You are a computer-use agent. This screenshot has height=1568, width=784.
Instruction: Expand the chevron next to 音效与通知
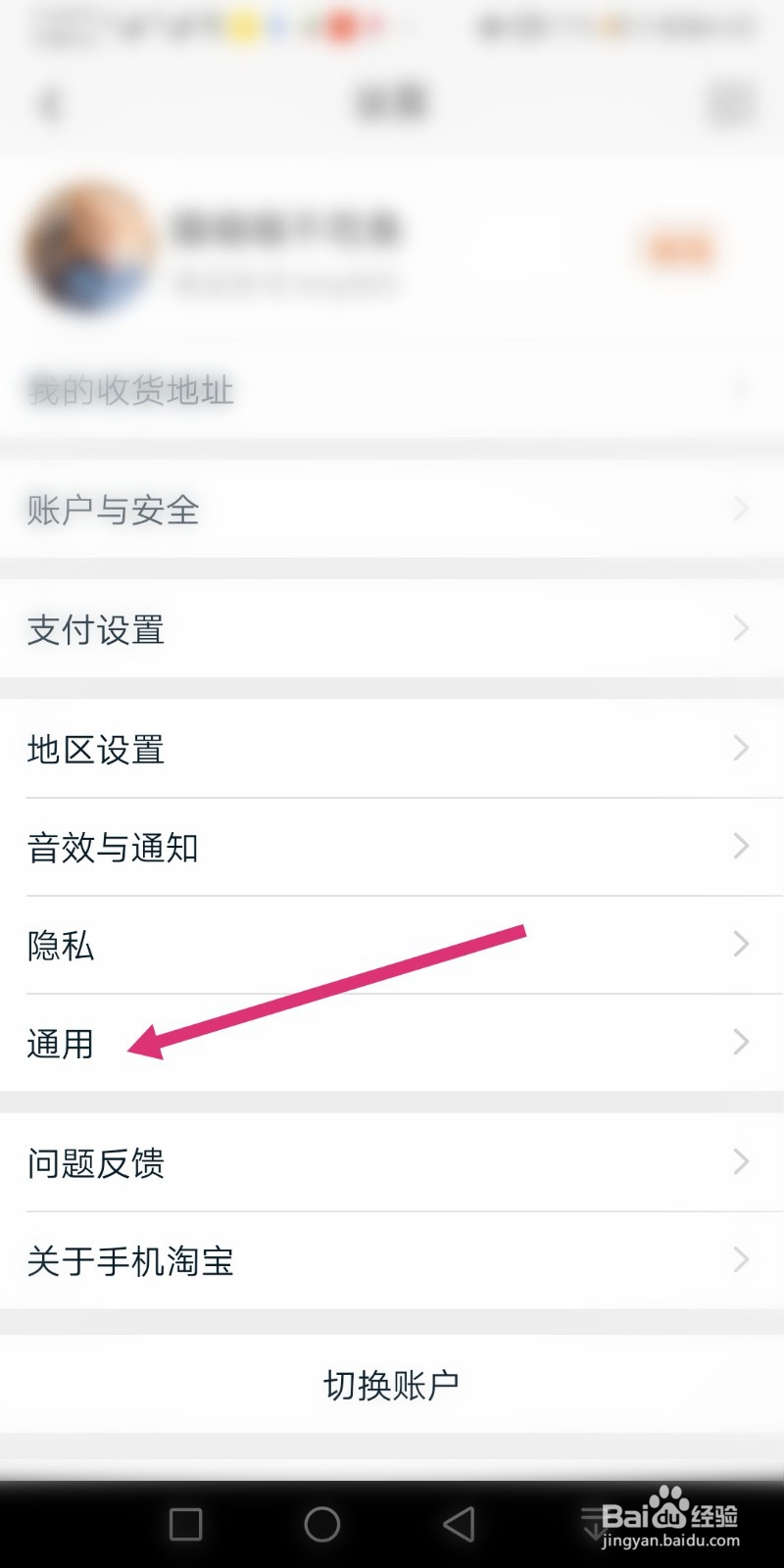742,847
